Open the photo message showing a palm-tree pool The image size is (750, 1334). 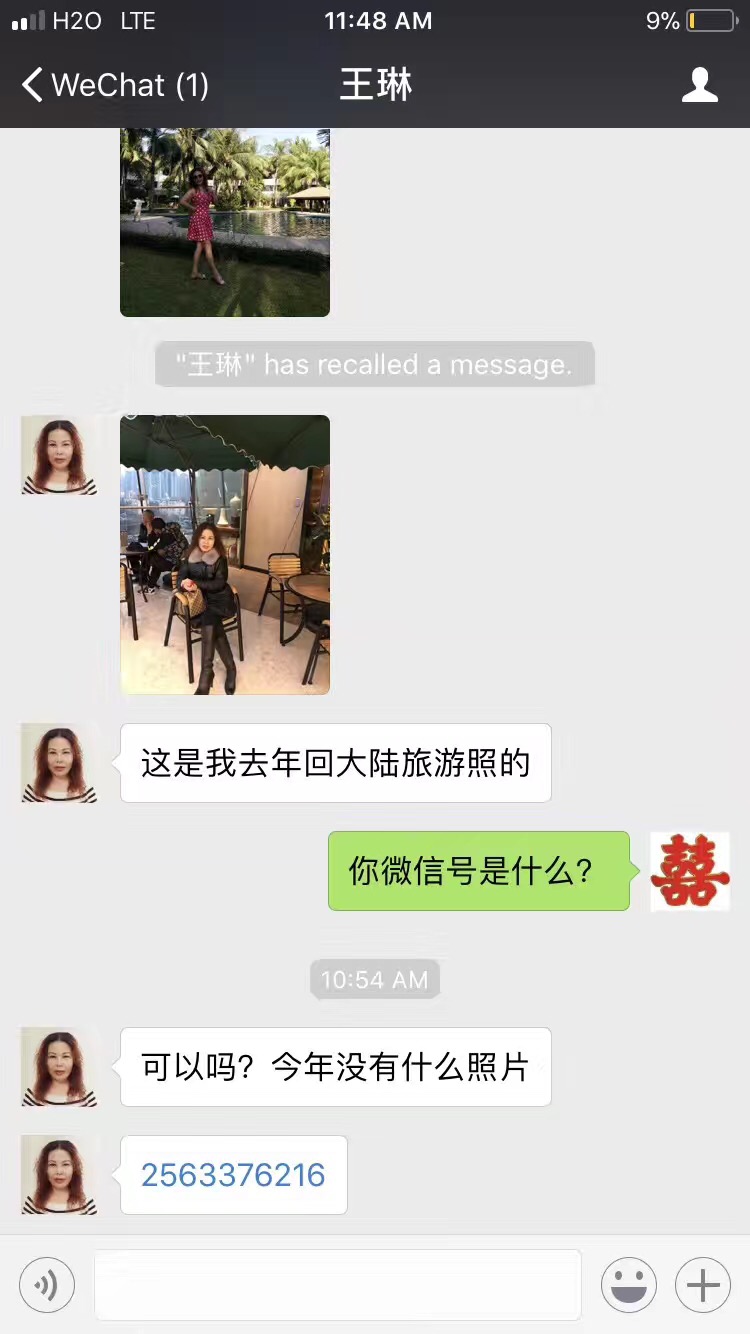[225, 222]
